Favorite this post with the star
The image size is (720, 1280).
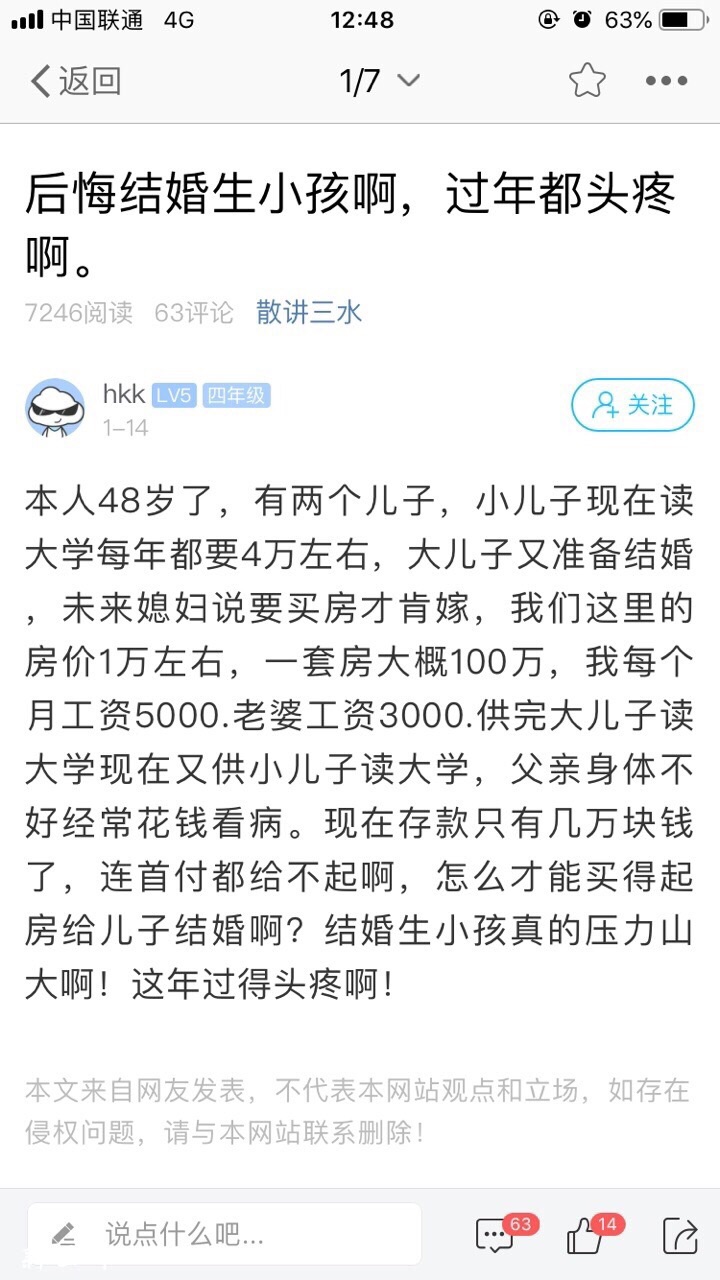click(587, 81)
